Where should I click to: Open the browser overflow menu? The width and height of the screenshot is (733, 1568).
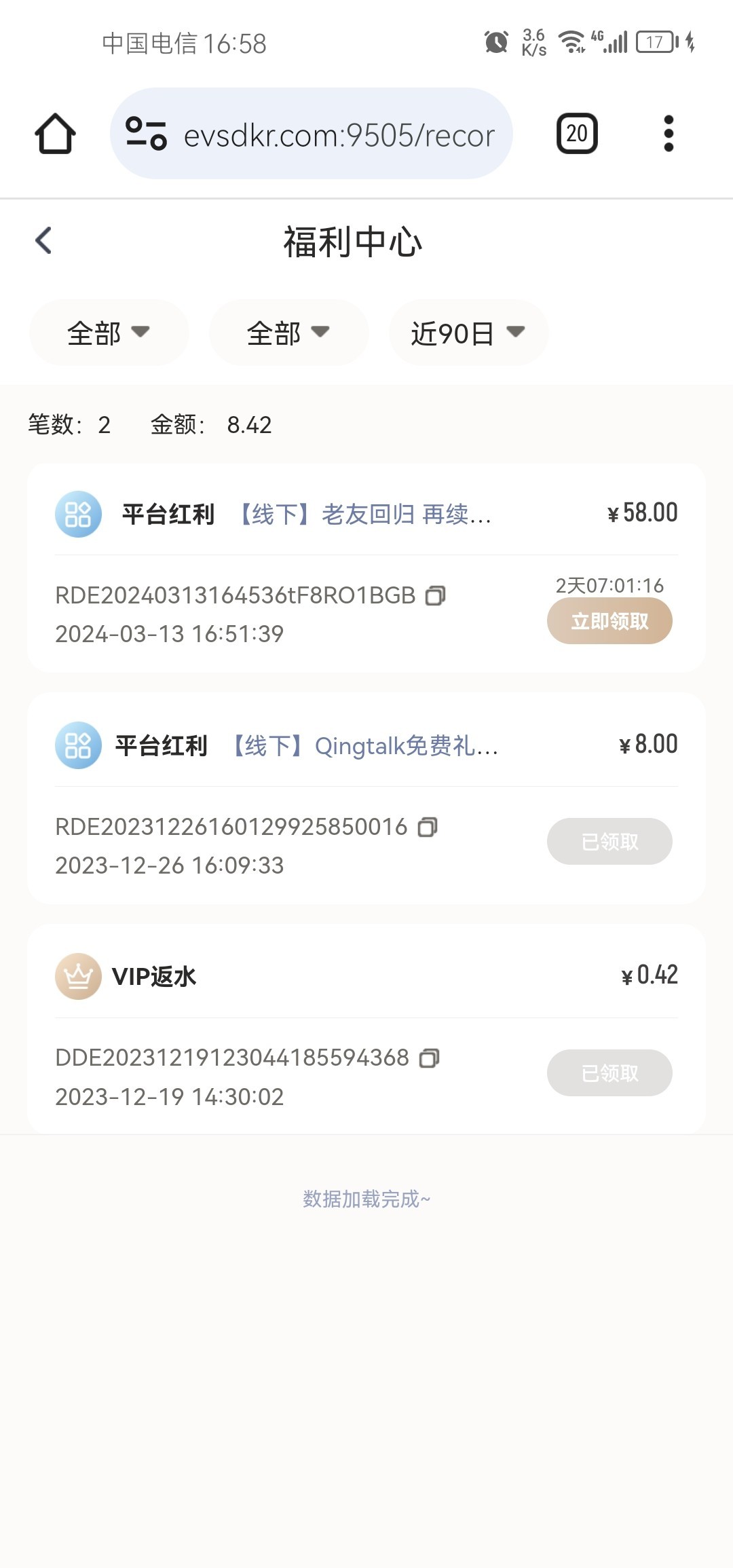(x=669, y=134)
